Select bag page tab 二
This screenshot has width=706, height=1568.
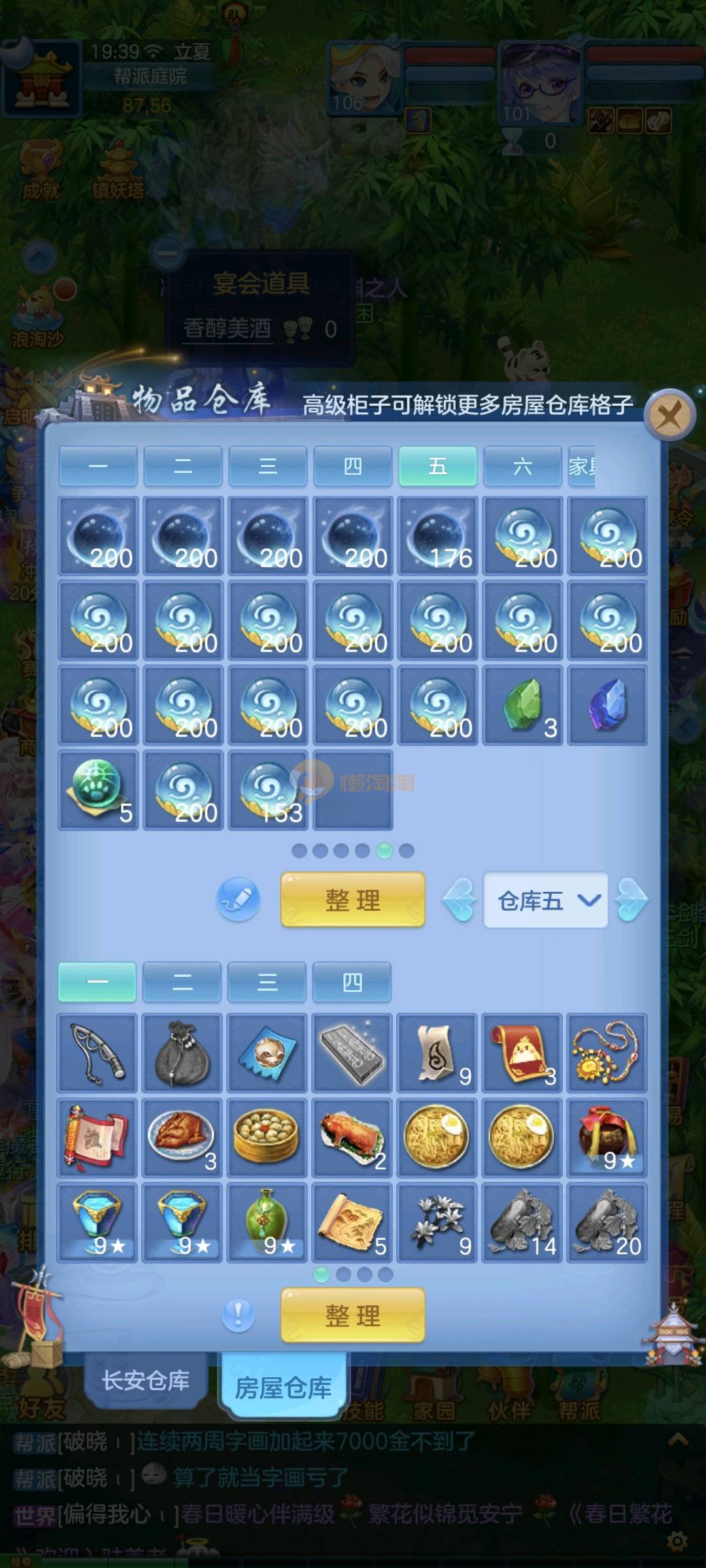[182, 982]
